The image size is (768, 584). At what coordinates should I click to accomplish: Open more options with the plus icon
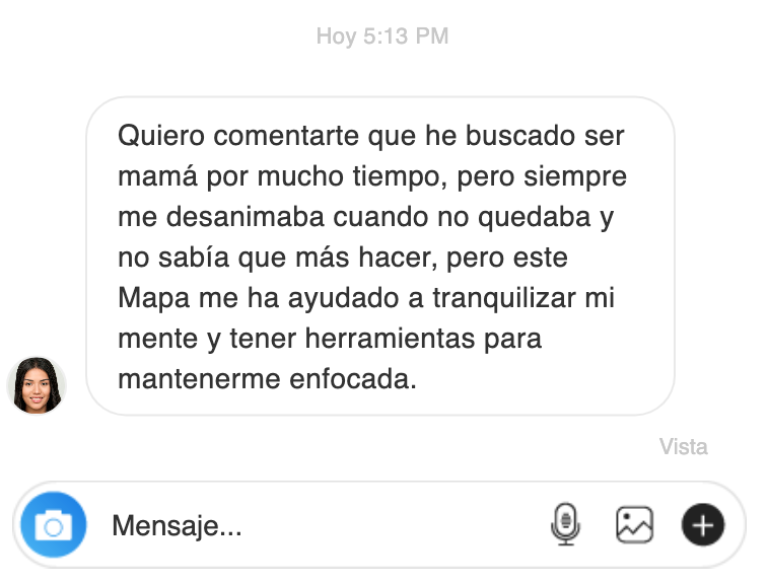click(703, 525)
